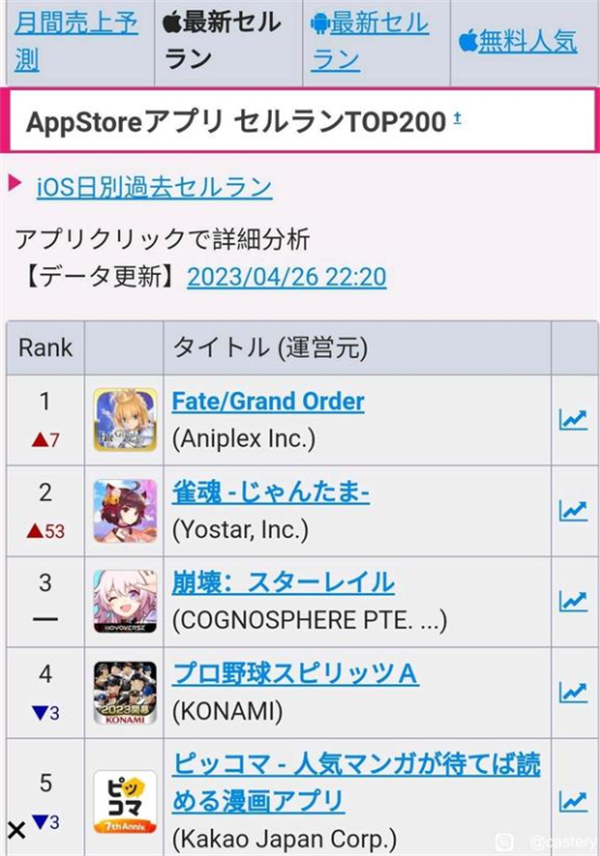Dismiss with the X close button
This screenshot has height=856, width=600.
(16, 829)
